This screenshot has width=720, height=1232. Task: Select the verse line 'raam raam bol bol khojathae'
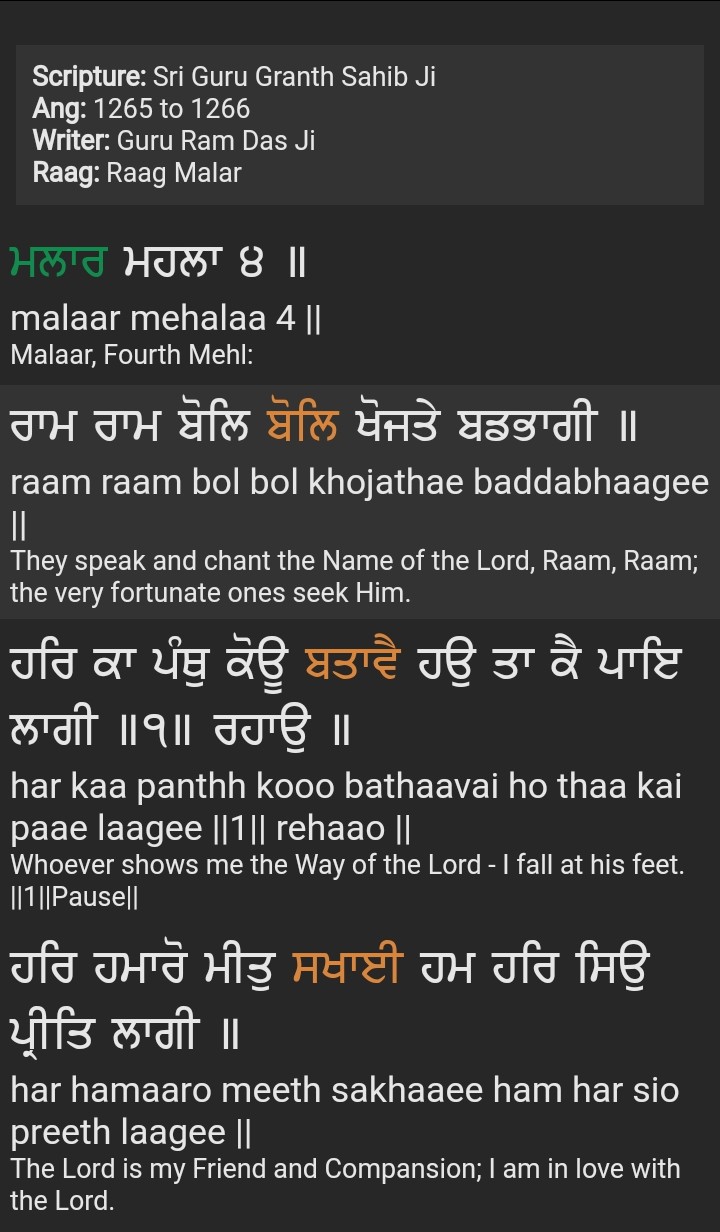coord(359,483)
